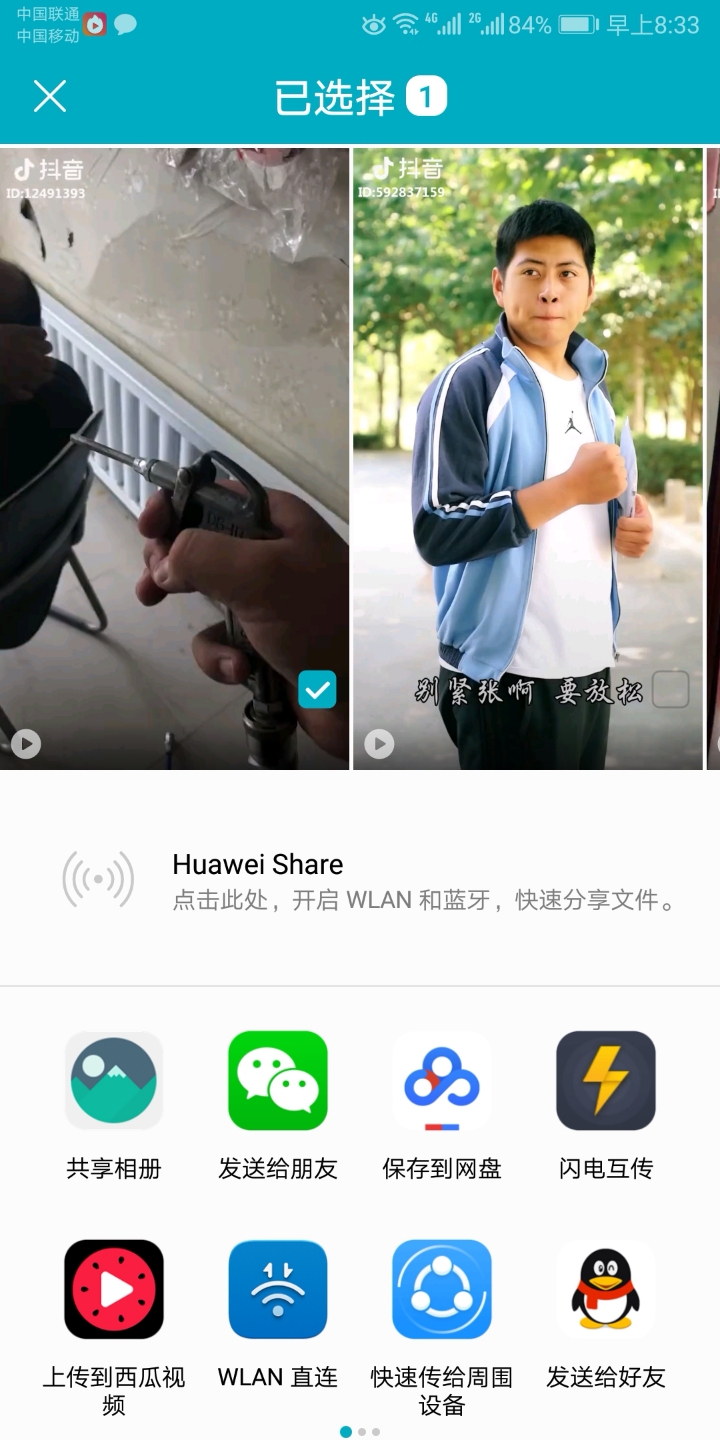Screen dimensions: 720x1440
Task: Play the boy in blue jacket video
Action: (x=379, y=744)
